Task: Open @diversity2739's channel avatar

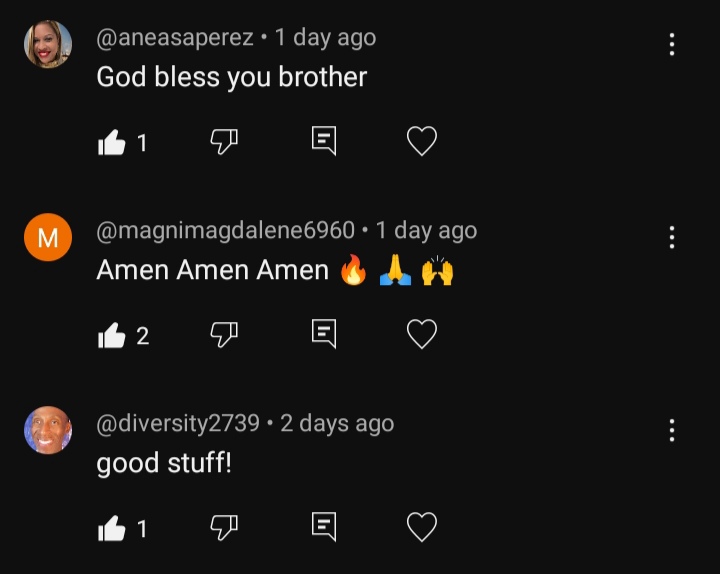Action: click(x=48, y=431)
